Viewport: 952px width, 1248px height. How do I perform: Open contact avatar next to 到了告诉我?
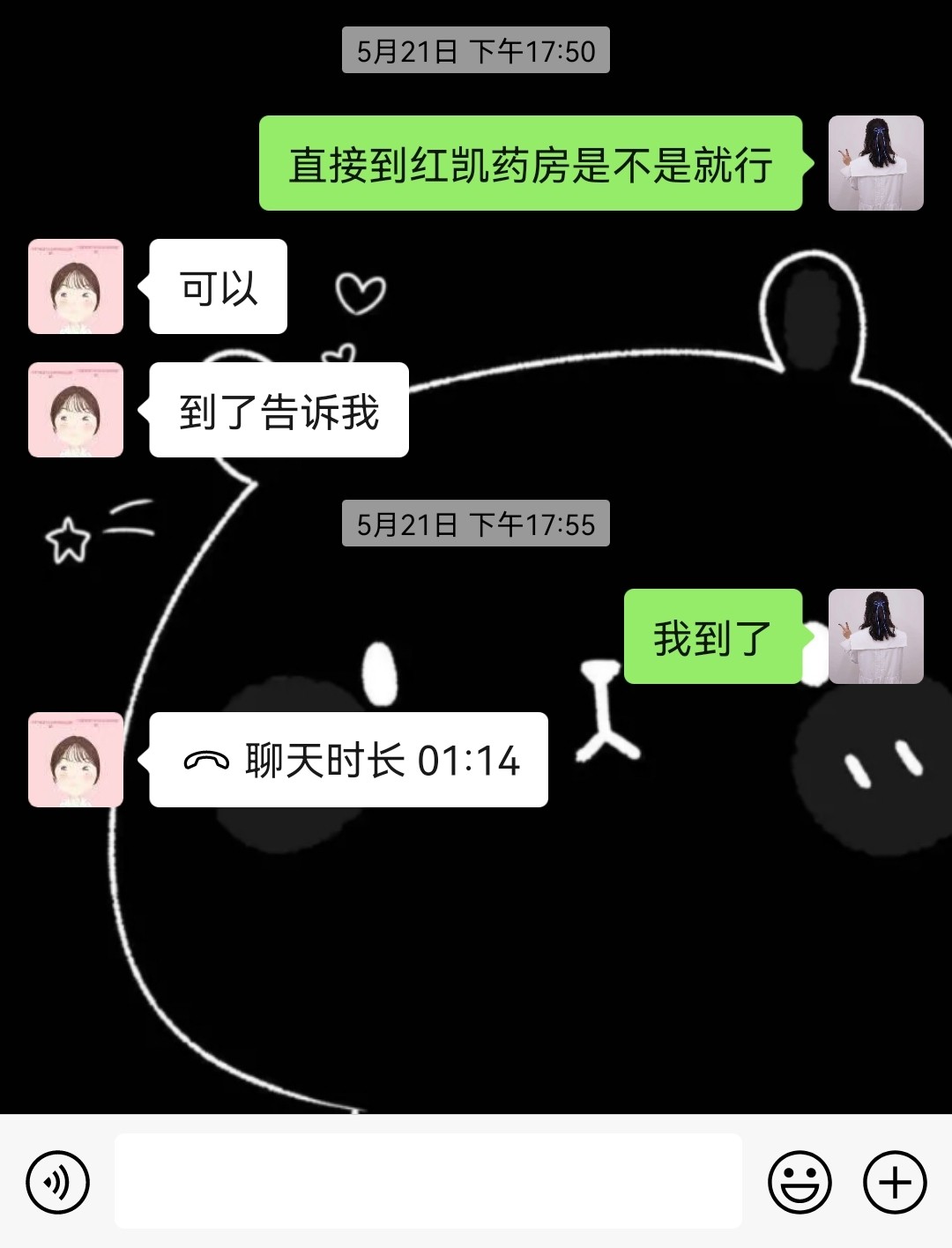point(75,410)
